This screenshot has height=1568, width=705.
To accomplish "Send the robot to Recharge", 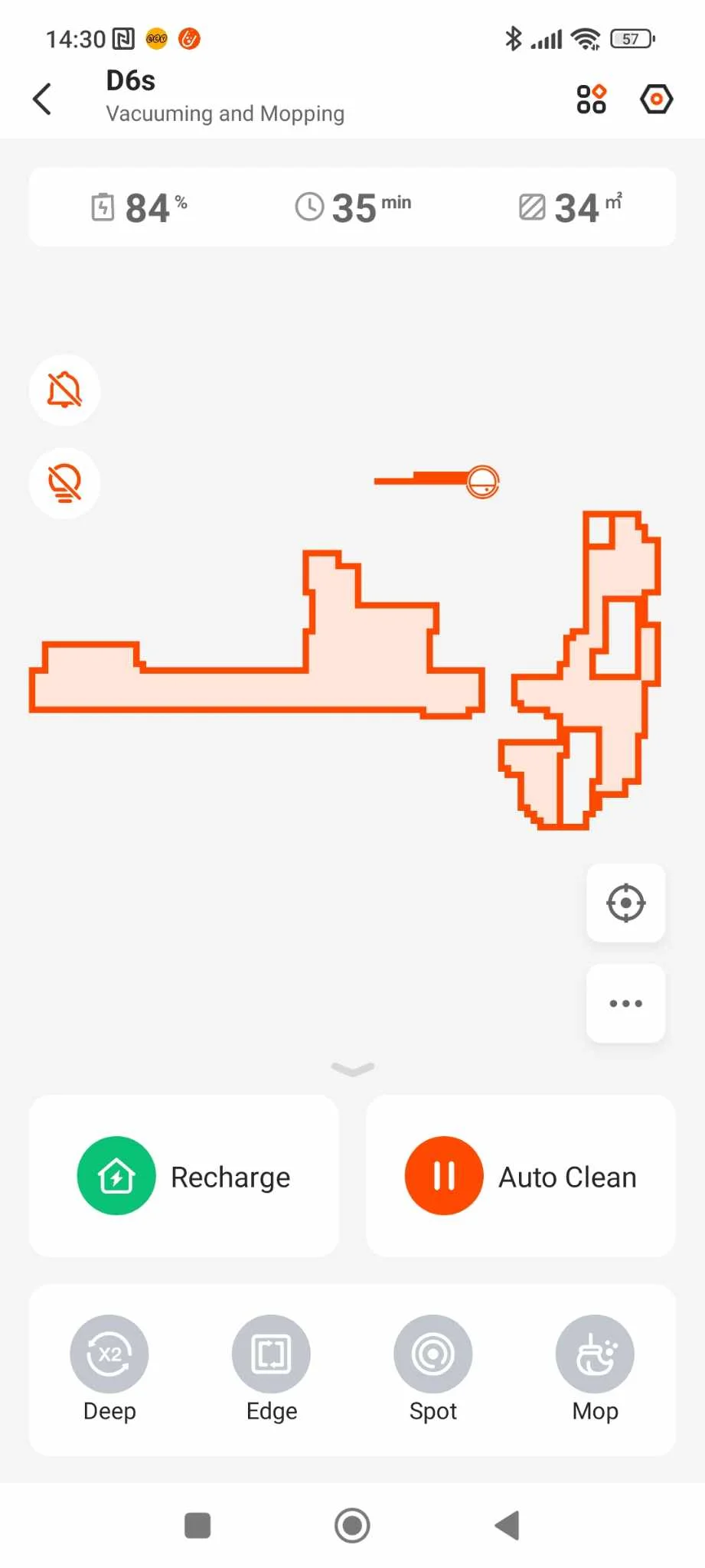I will pyautogui.click(x=184, y=1176).
